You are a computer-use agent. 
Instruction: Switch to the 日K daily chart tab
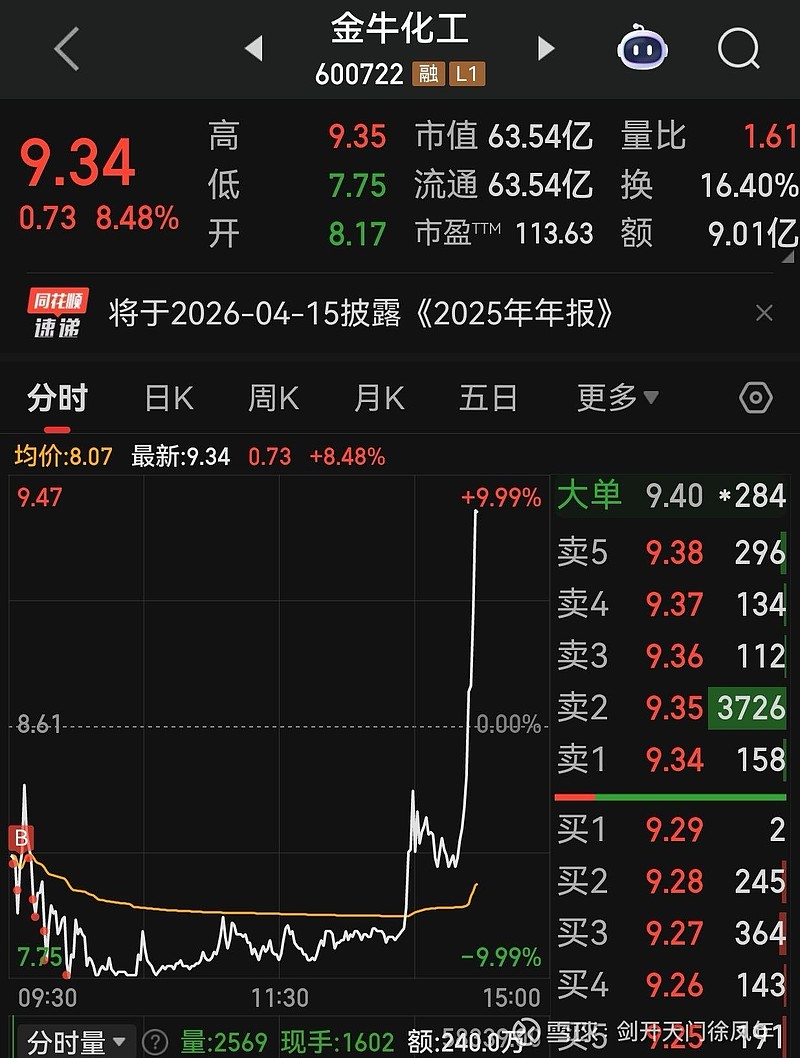pyautogui.click(x=167, y=397)
